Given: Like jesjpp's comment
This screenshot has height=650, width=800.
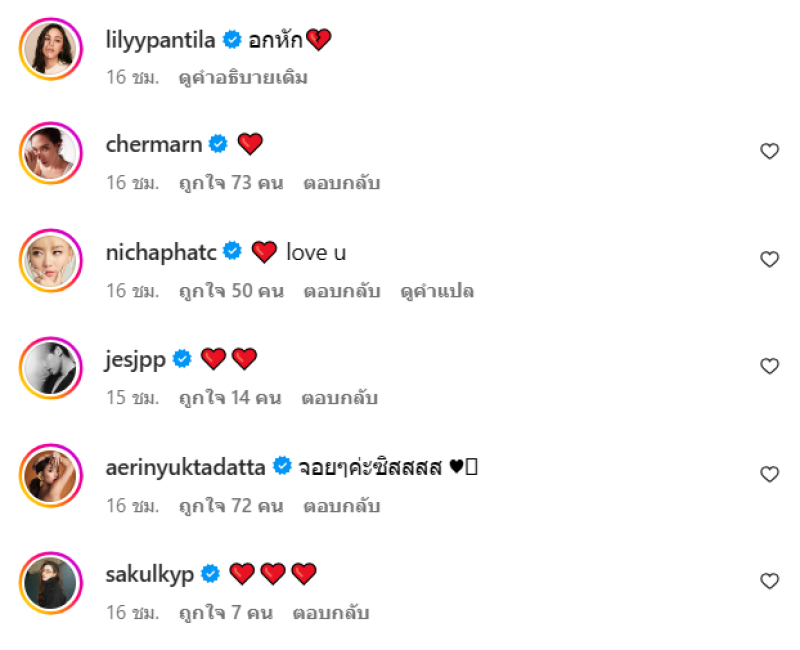Looking at the screenshot, I should click(769, 366).
